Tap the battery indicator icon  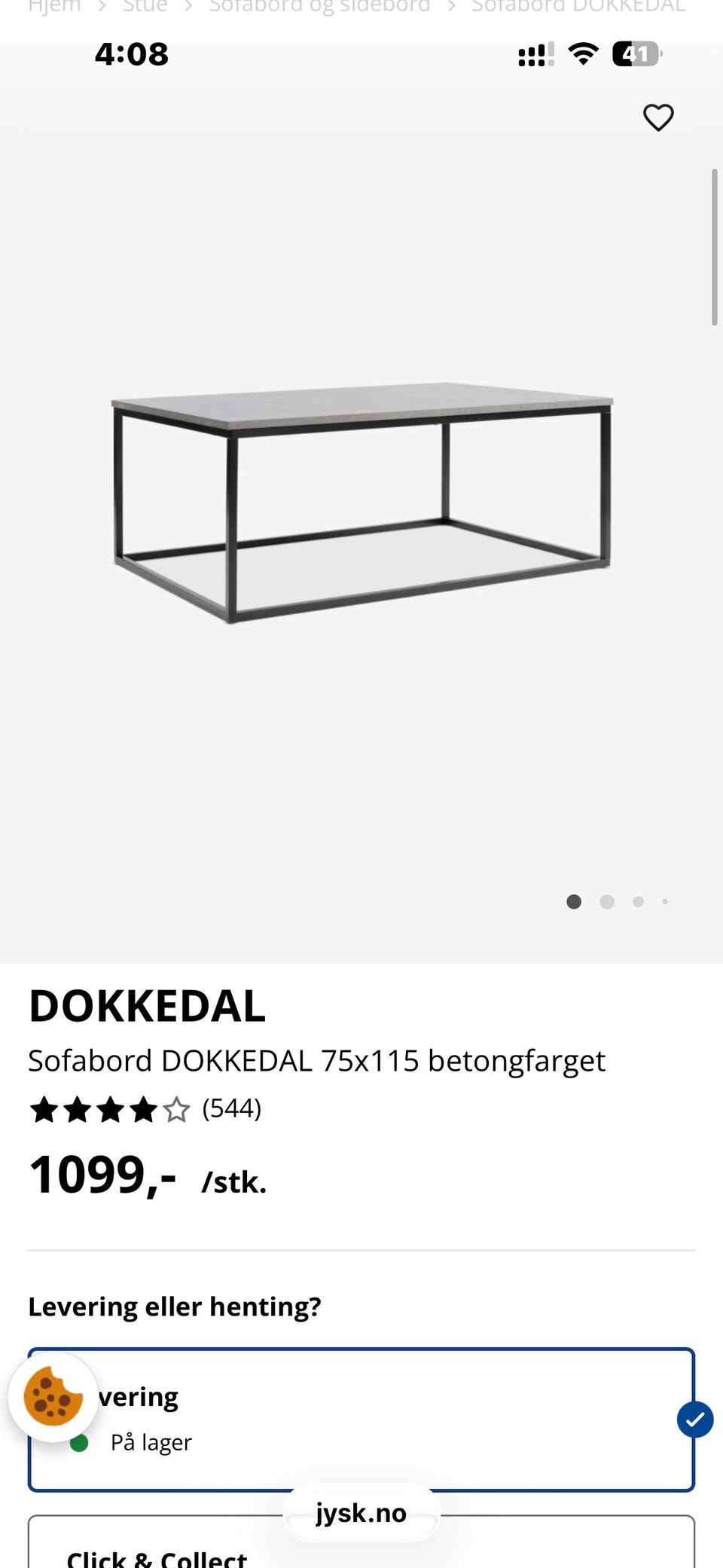click(635, 53)
